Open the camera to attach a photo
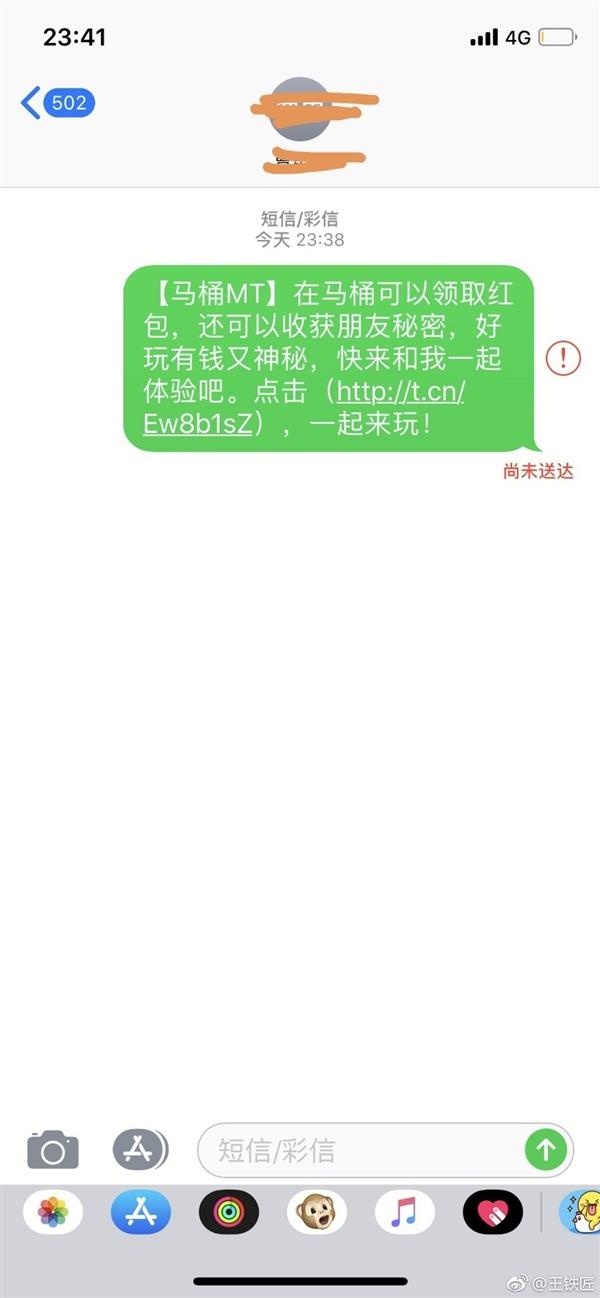This screenshot has height=1298, width=600. [52, 1150]
